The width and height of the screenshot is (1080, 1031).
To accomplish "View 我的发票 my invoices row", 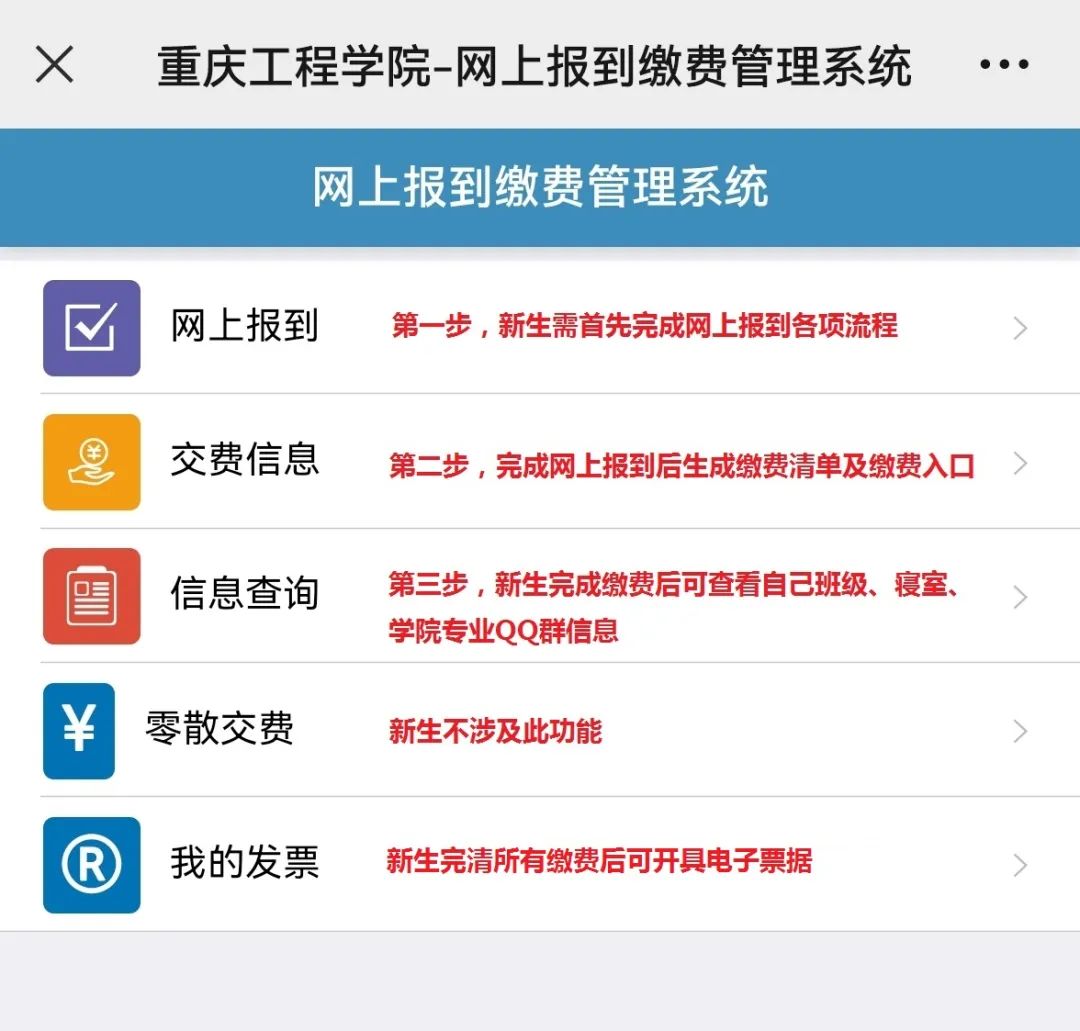I will pos(244,864).
